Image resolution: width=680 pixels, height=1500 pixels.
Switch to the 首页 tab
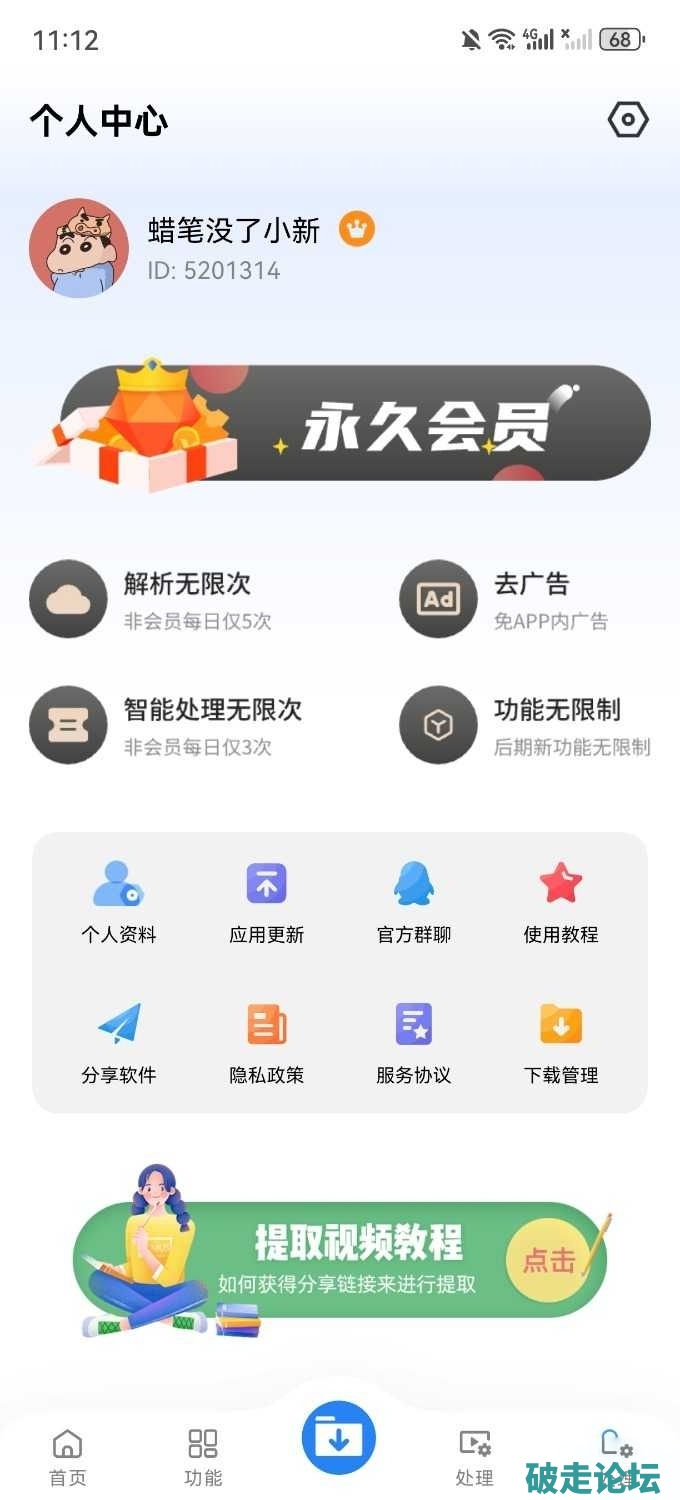(67, 1456)
